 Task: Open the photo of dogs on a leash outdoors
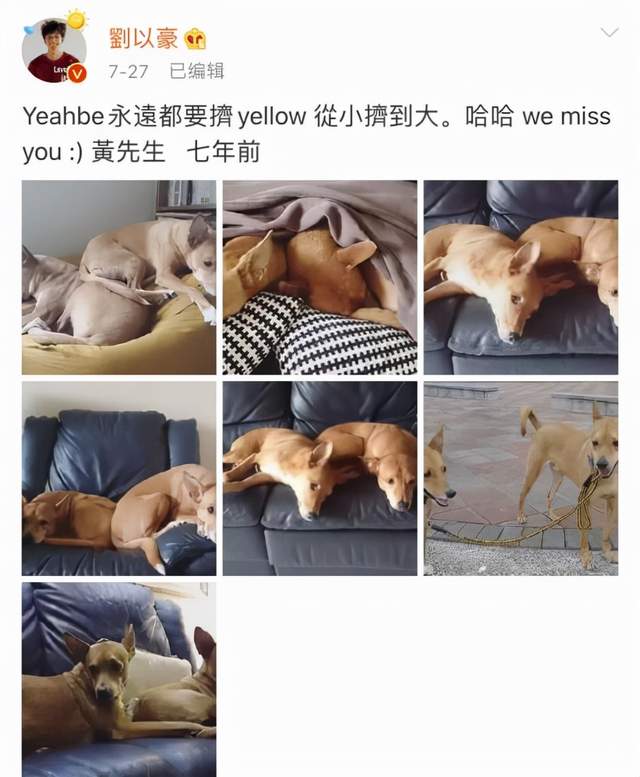pyautogui.click(x=520, y=478)
